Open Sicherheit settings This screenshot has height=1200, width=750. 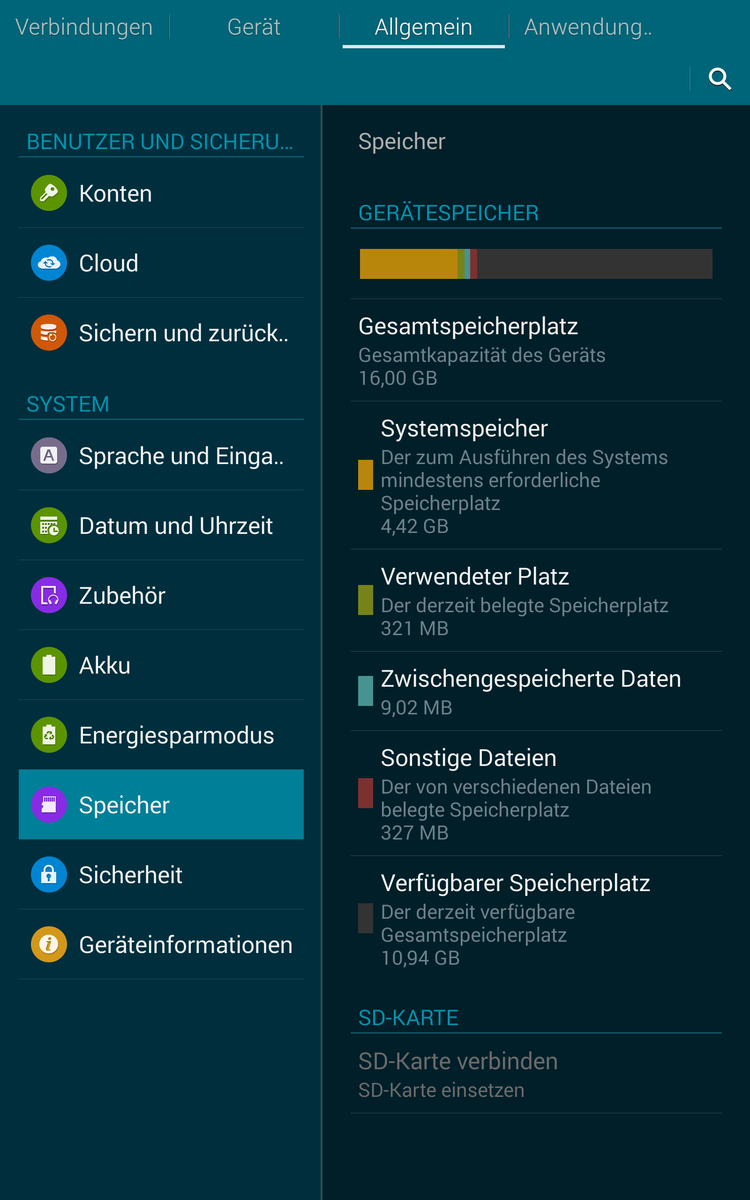coord(161,875)
